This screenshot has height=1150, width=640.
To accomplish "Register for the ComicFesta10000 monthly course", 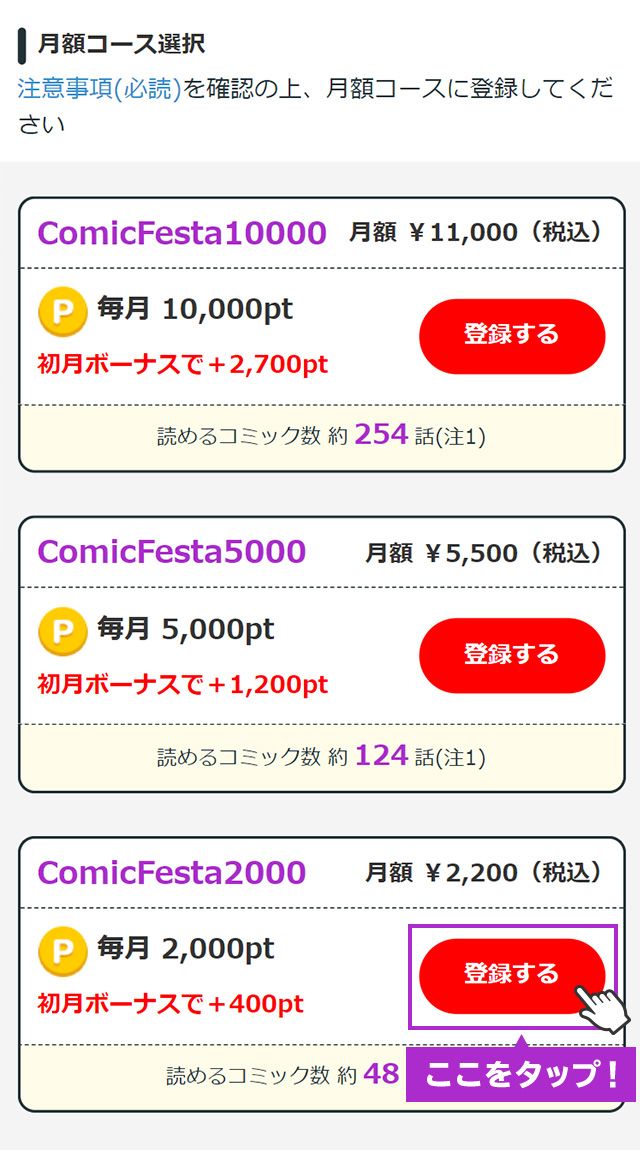I will (x=511, y=335).
